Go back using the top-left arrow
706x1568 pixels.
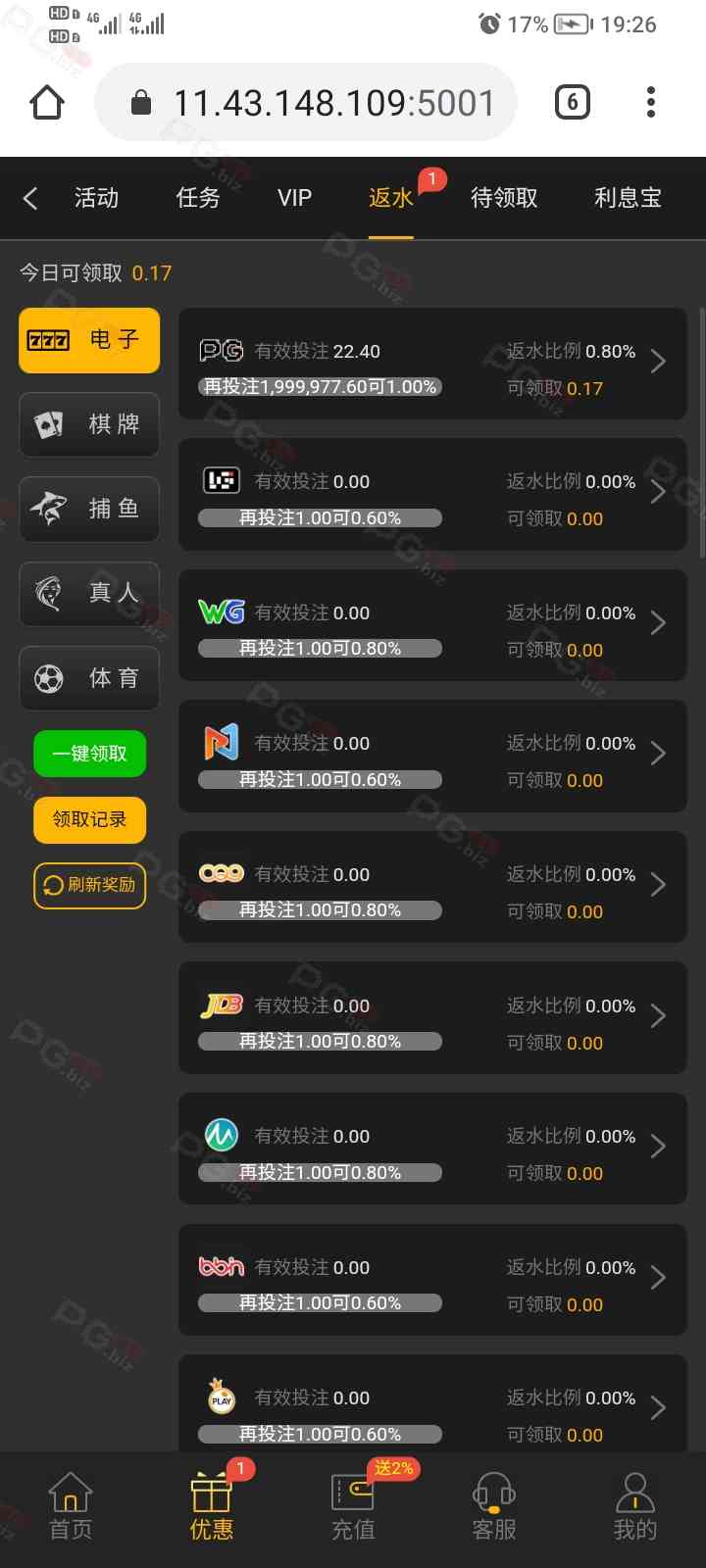[x=30, y=199]
